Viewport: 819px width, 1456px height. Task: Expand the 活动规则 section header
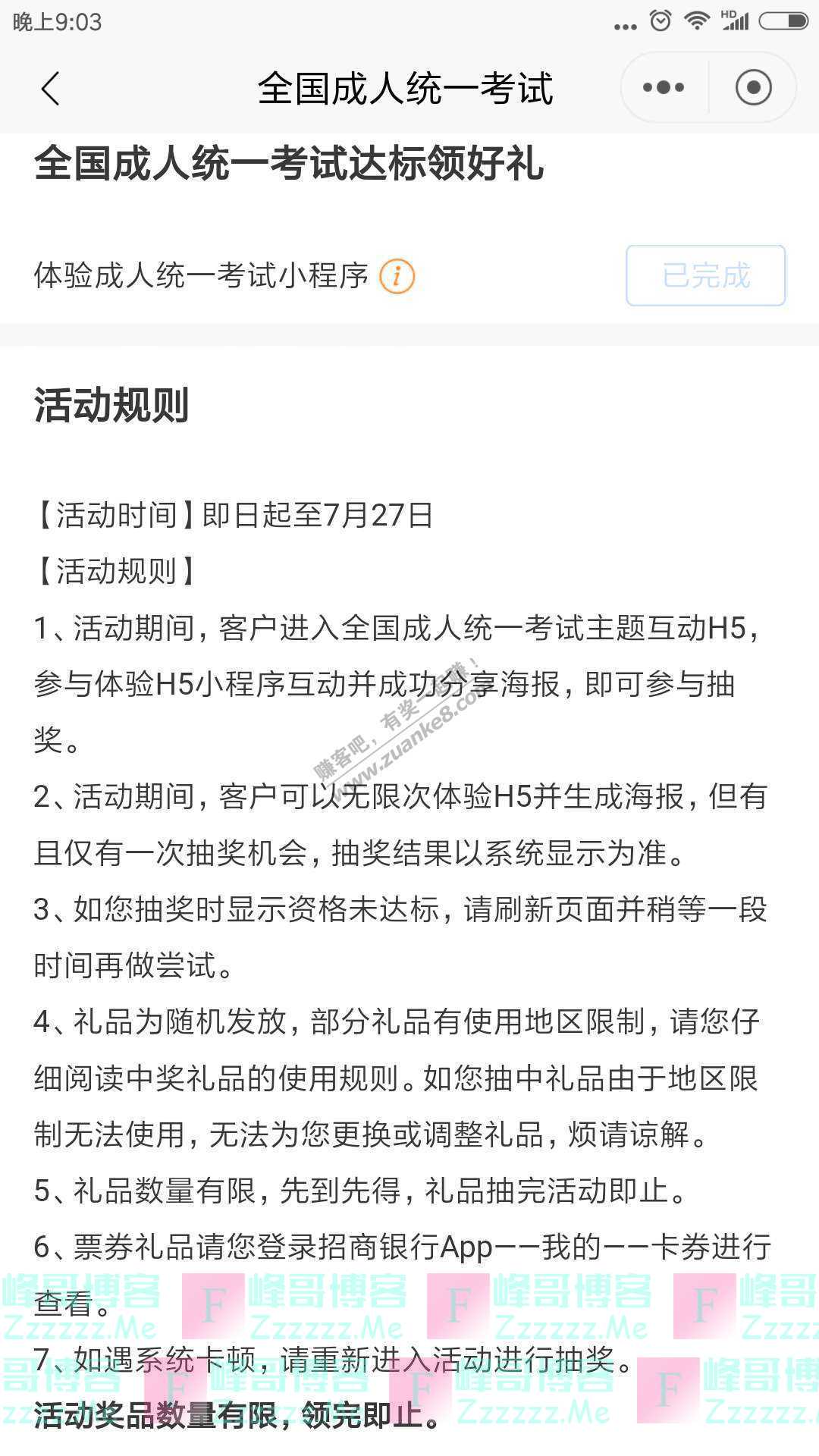click(x=111, y=404)
